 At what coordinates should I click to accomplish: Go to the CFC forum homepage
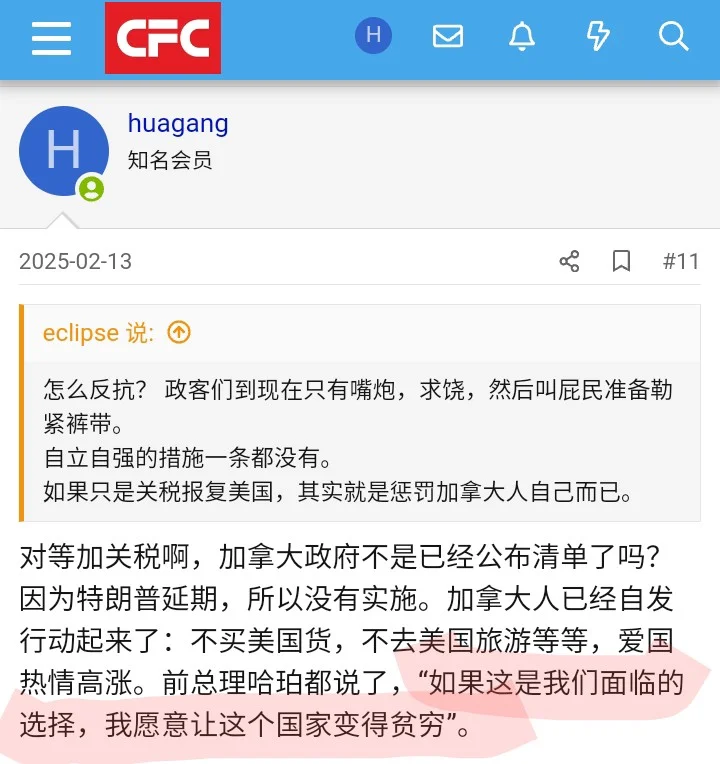coord(163,38)
